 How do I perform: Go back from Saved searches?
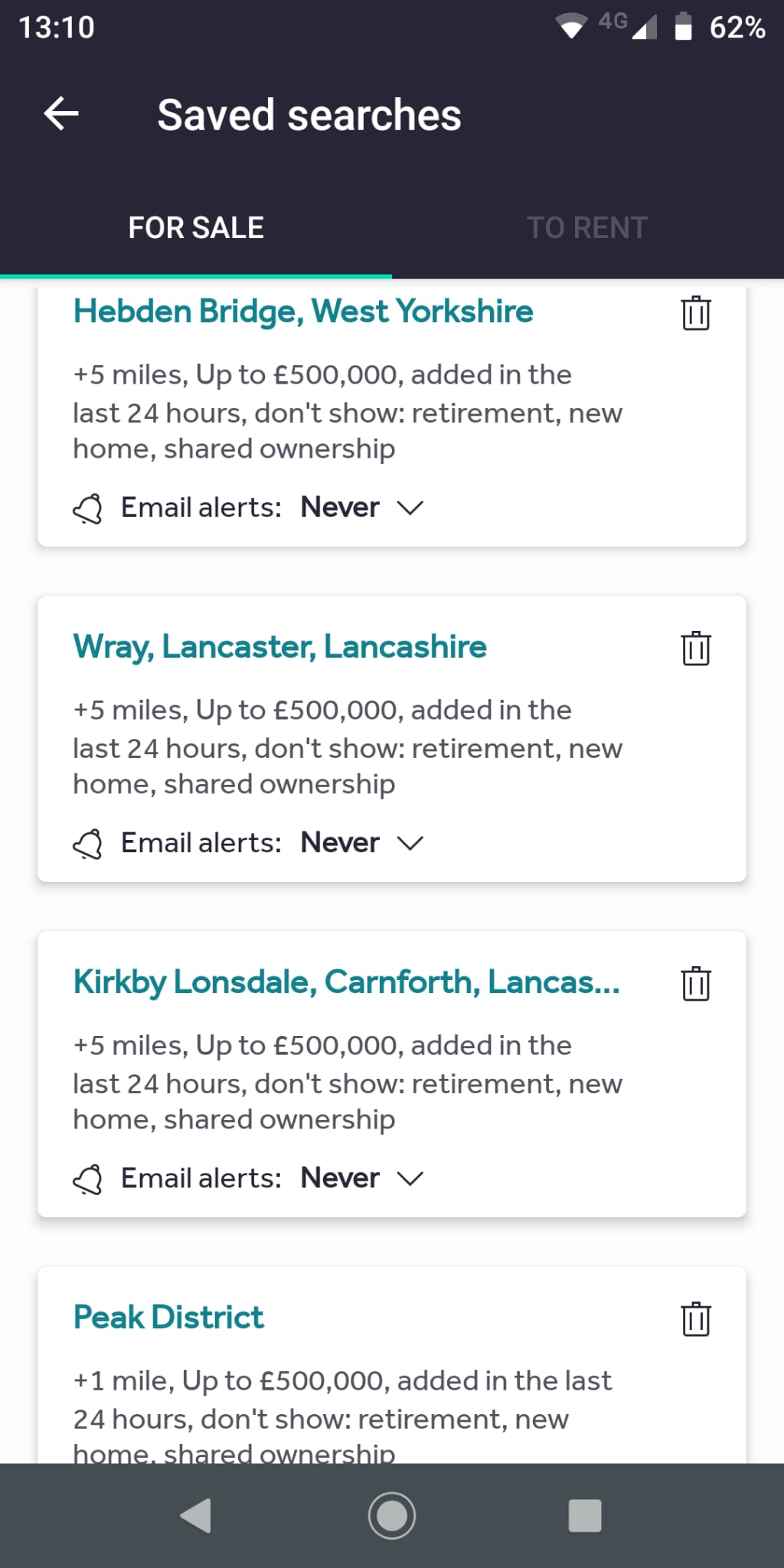point(61,114)
